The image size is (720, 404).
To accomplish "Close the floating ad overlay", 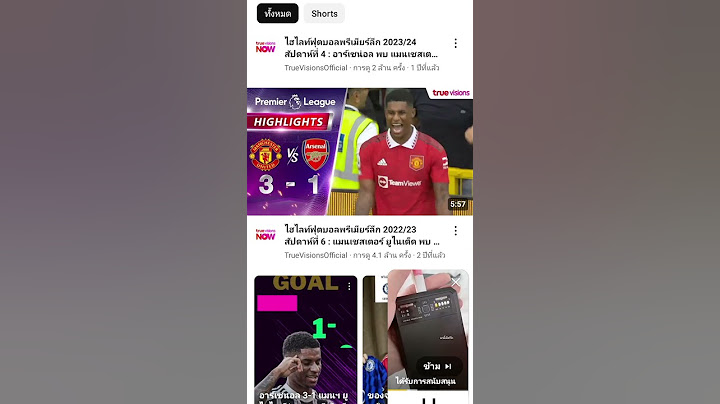I will coord(456,282).
